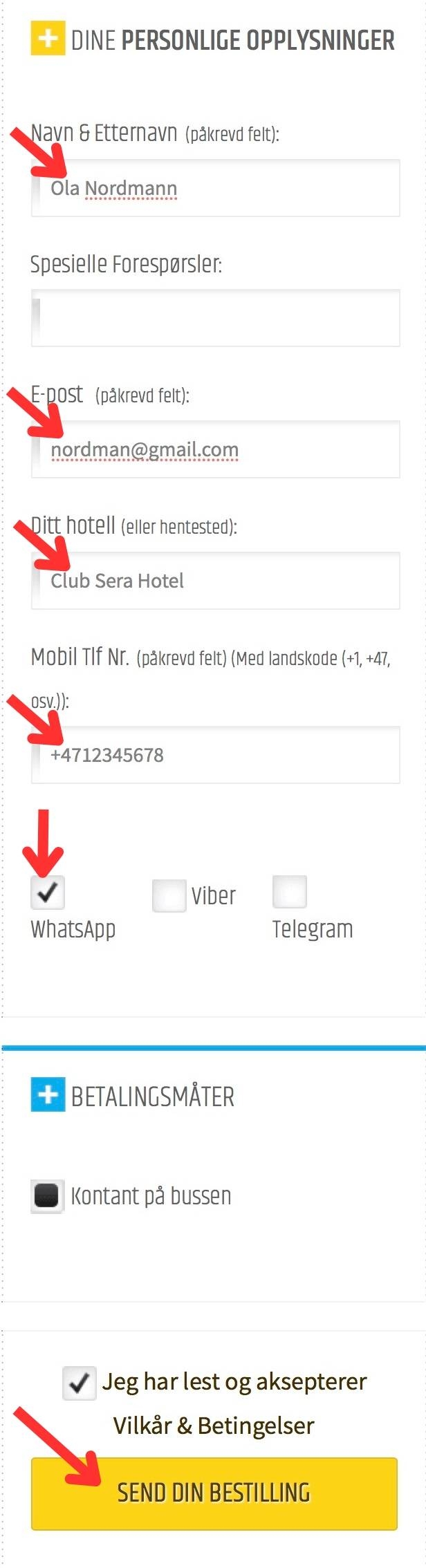The height and width of the screenshot is (1568, 426).
Task: Tap the Mobil Tlf Nr. phone field
Action: (x=216, y=755)
